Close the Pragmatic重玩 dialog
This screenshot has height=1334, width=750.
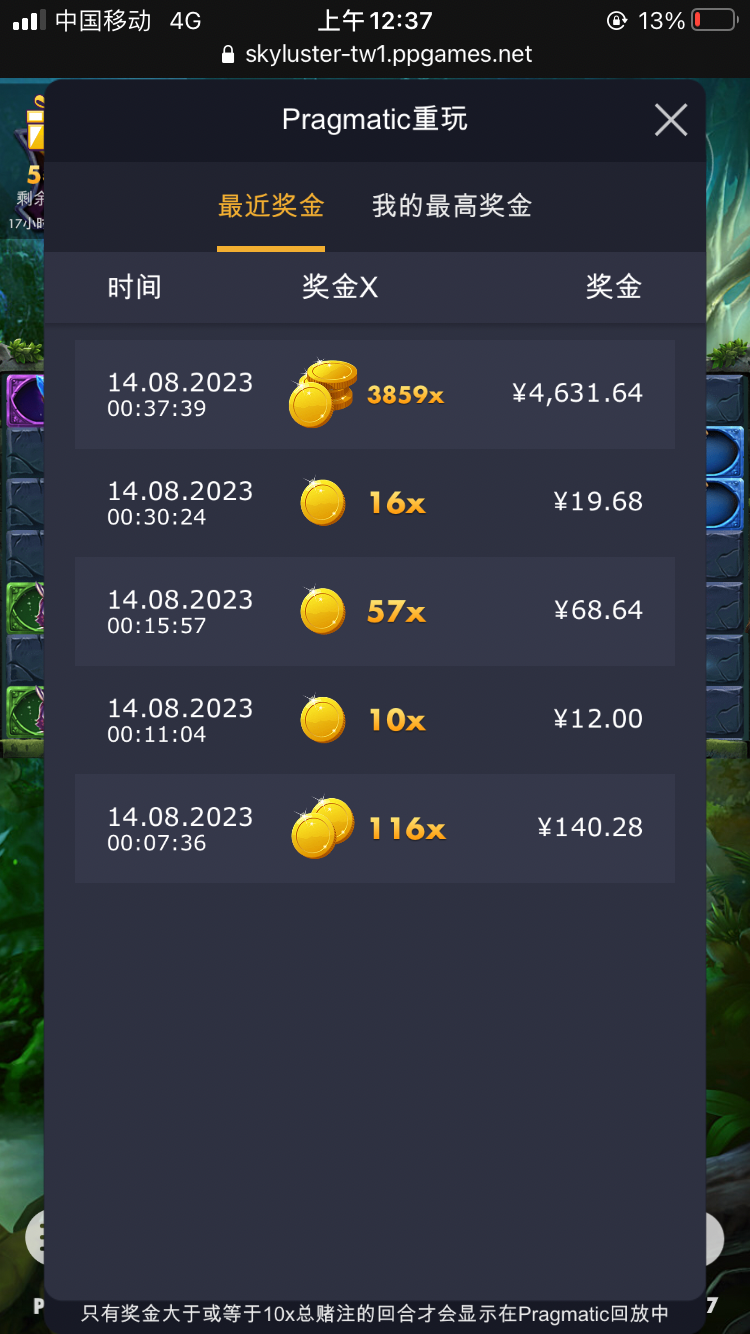670,120
